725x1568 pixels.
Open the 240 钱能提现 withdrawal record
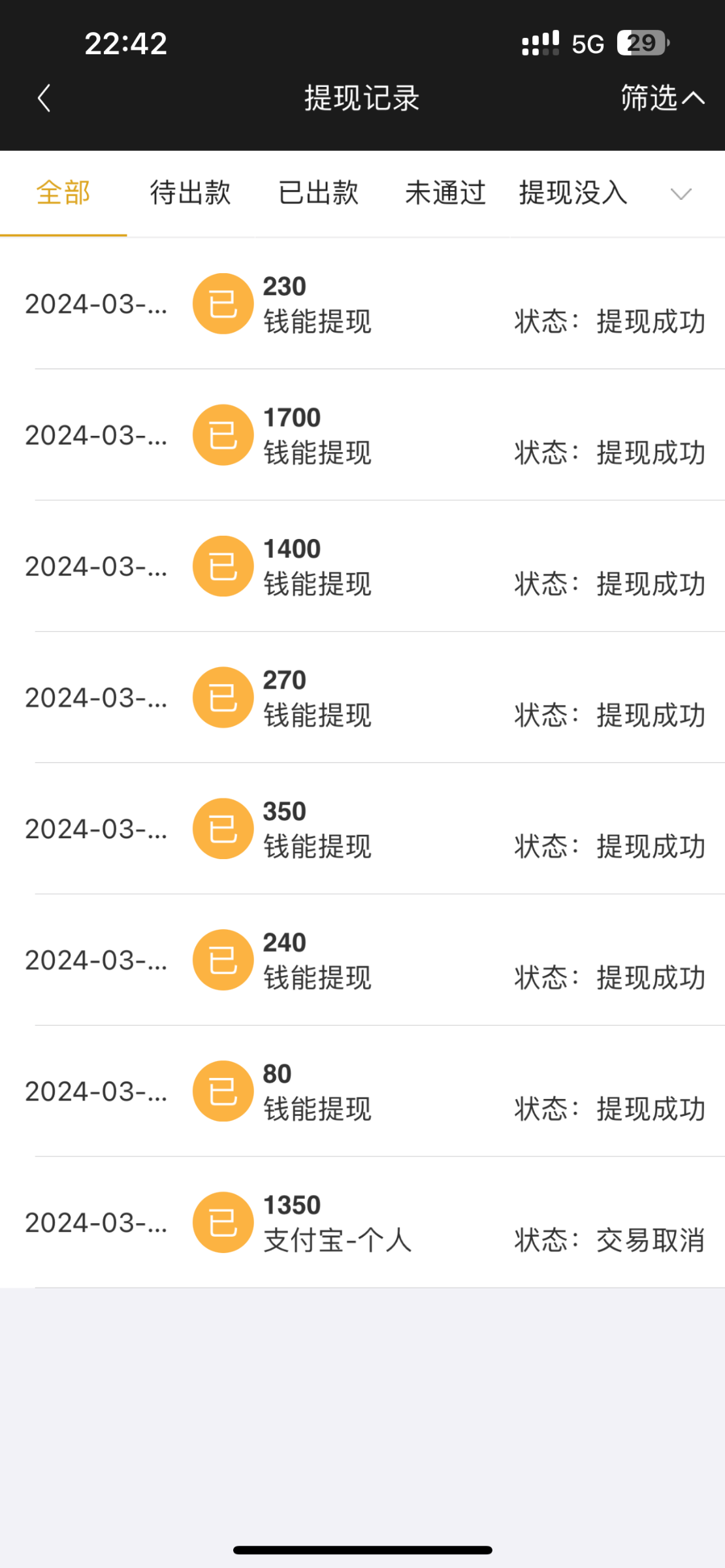(x=362, y=960)
